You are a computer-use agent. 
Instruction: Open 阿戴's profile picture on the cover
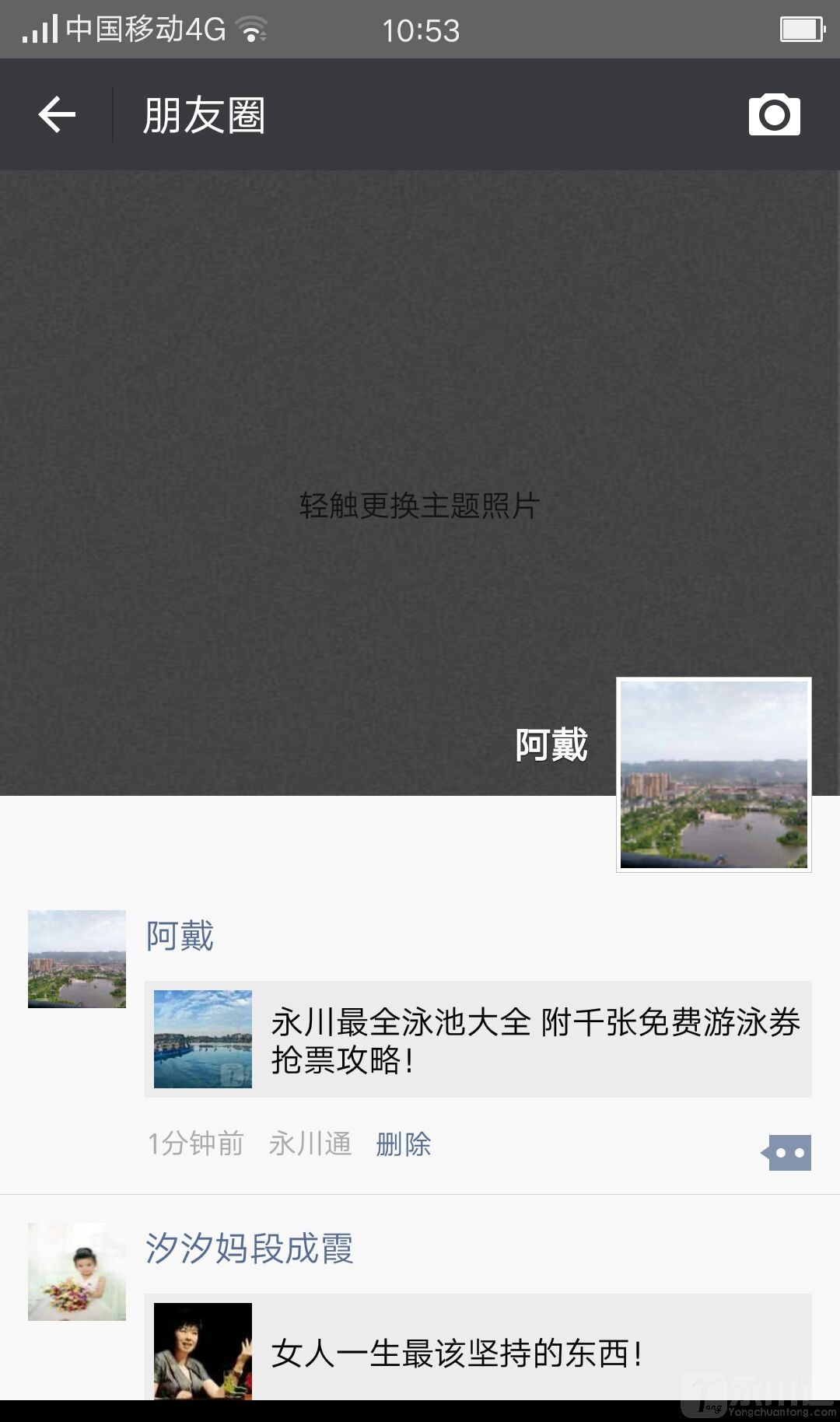point(714,775)
